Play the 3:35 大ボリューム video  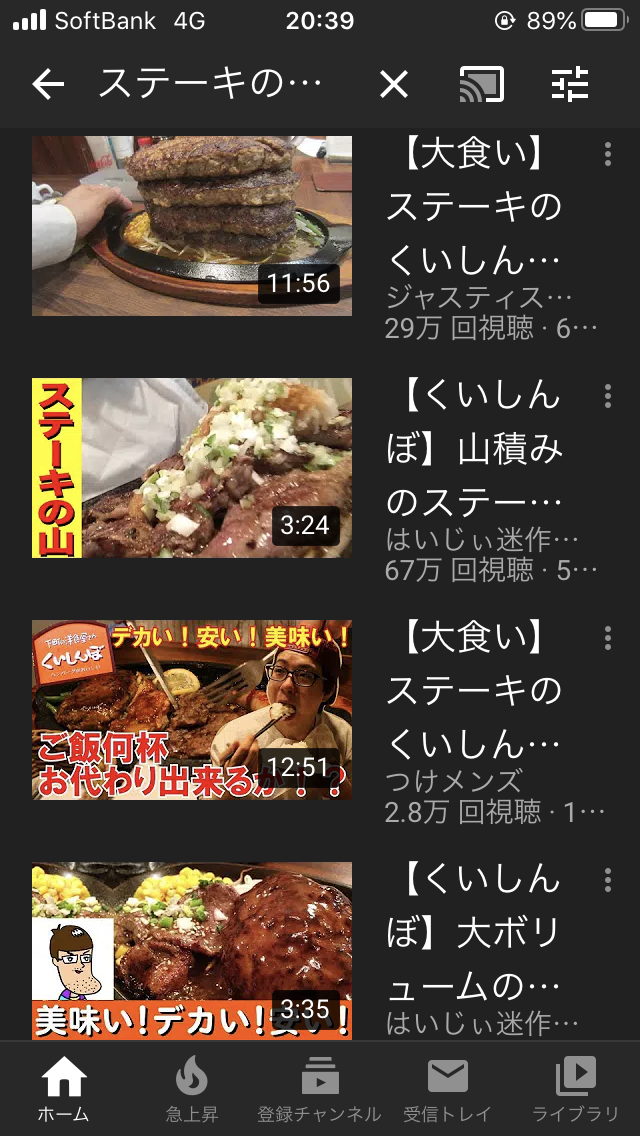(192, 950)
